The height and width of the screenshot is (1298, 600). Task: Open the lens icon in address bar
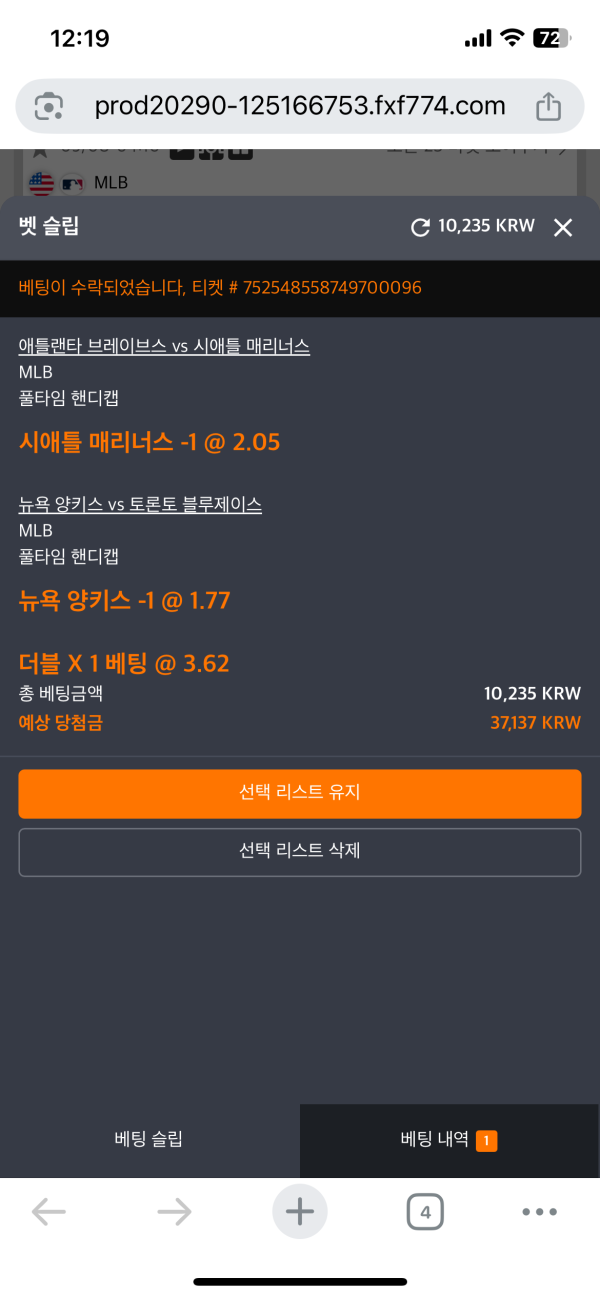coord(49,107)
